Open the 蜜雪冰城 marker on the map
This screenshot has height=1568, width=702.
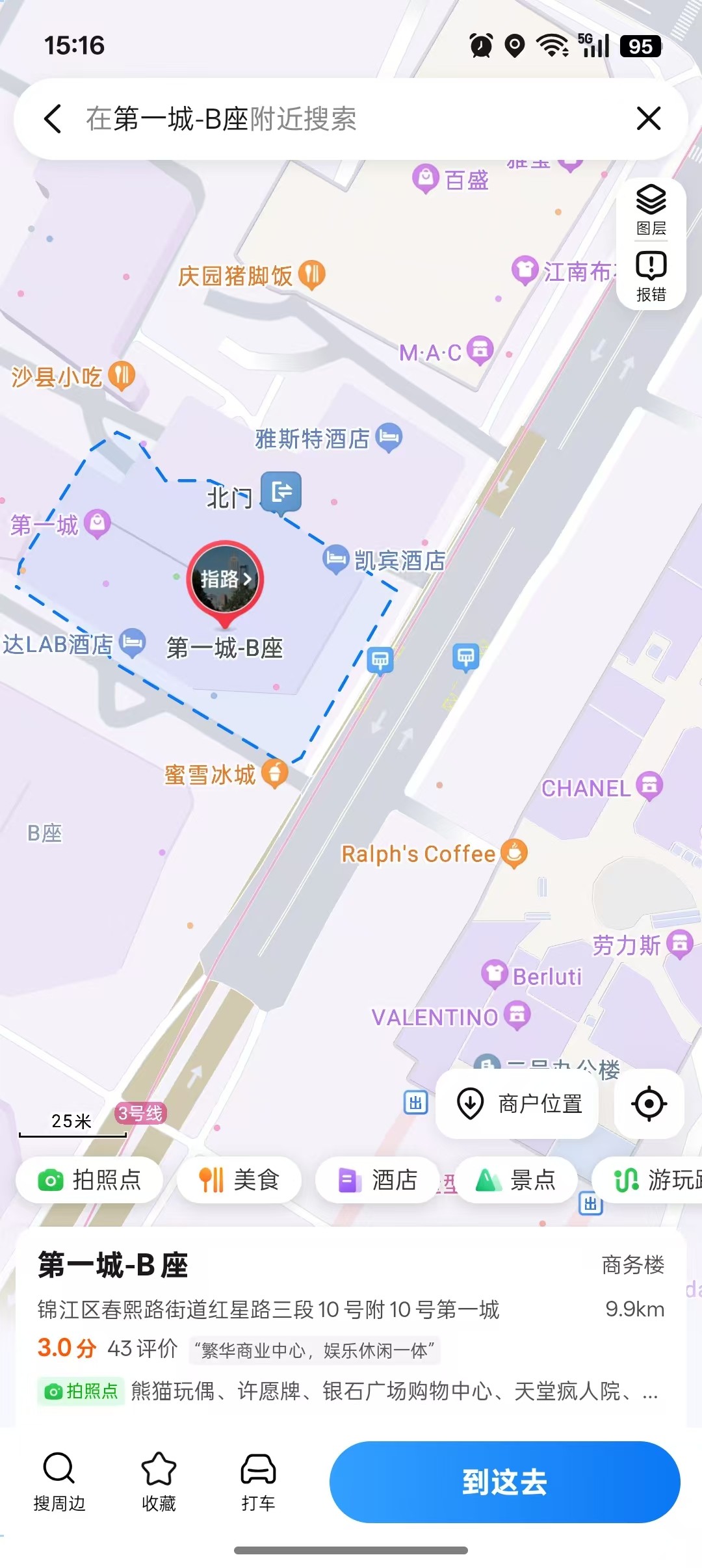click(274, 773)
